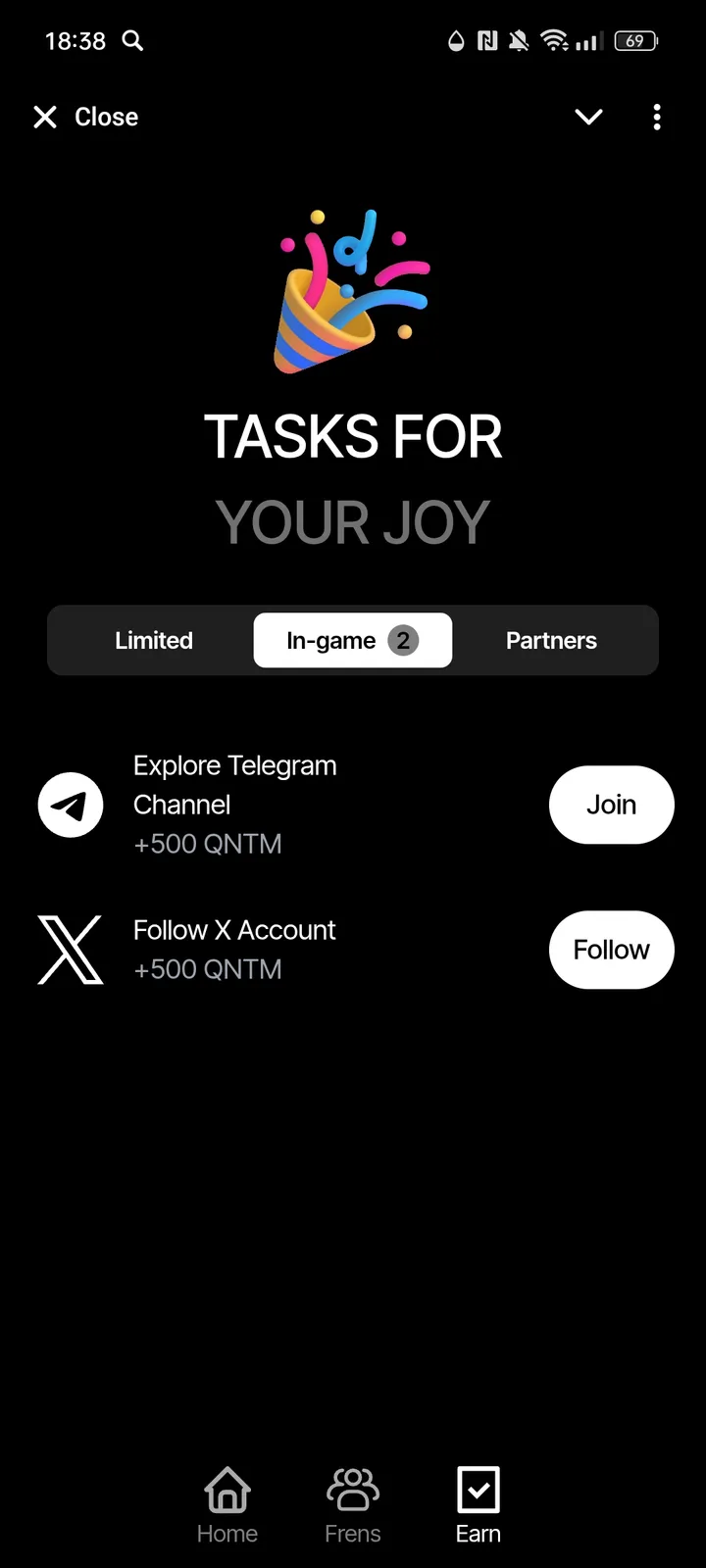This screenshot has width=706, height=1568.
Task: Collapse the app with the down chevron
Action: 588,118
